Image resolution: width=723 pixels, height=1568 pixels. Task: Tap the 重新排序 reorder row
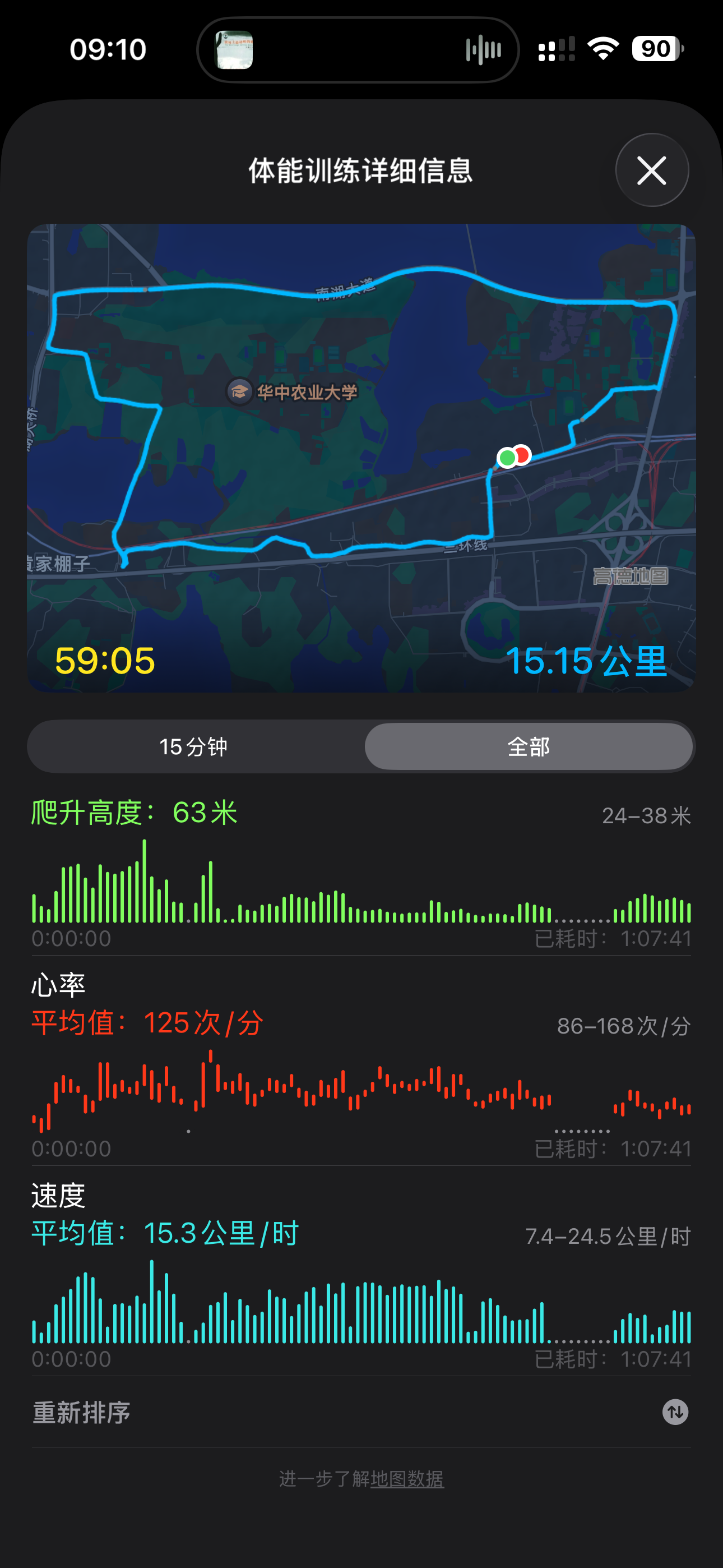click(361, 1412)
